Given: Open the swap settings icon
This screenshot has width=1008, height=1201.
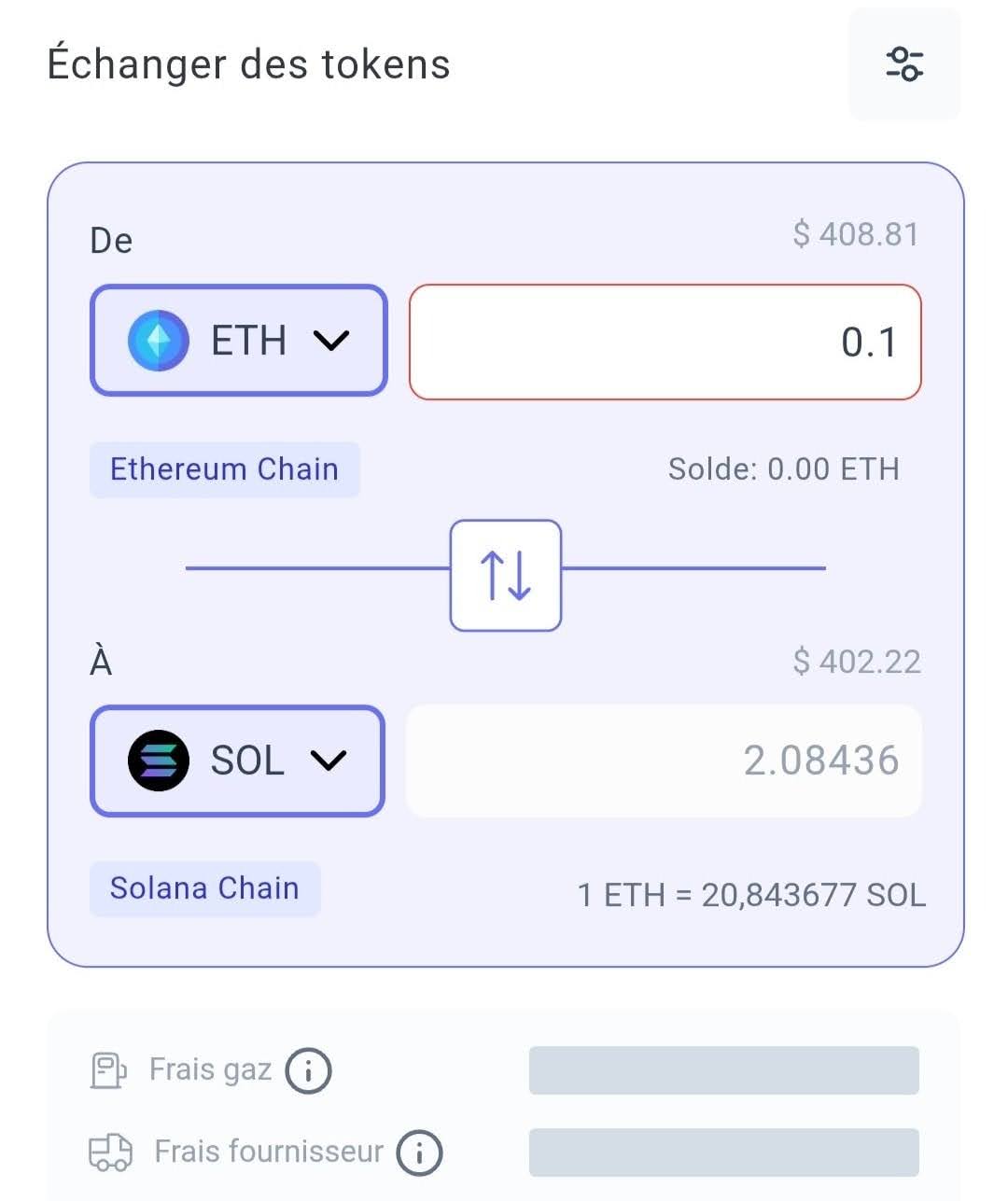Looking at the screenshot, I should (x=903, y=63).
